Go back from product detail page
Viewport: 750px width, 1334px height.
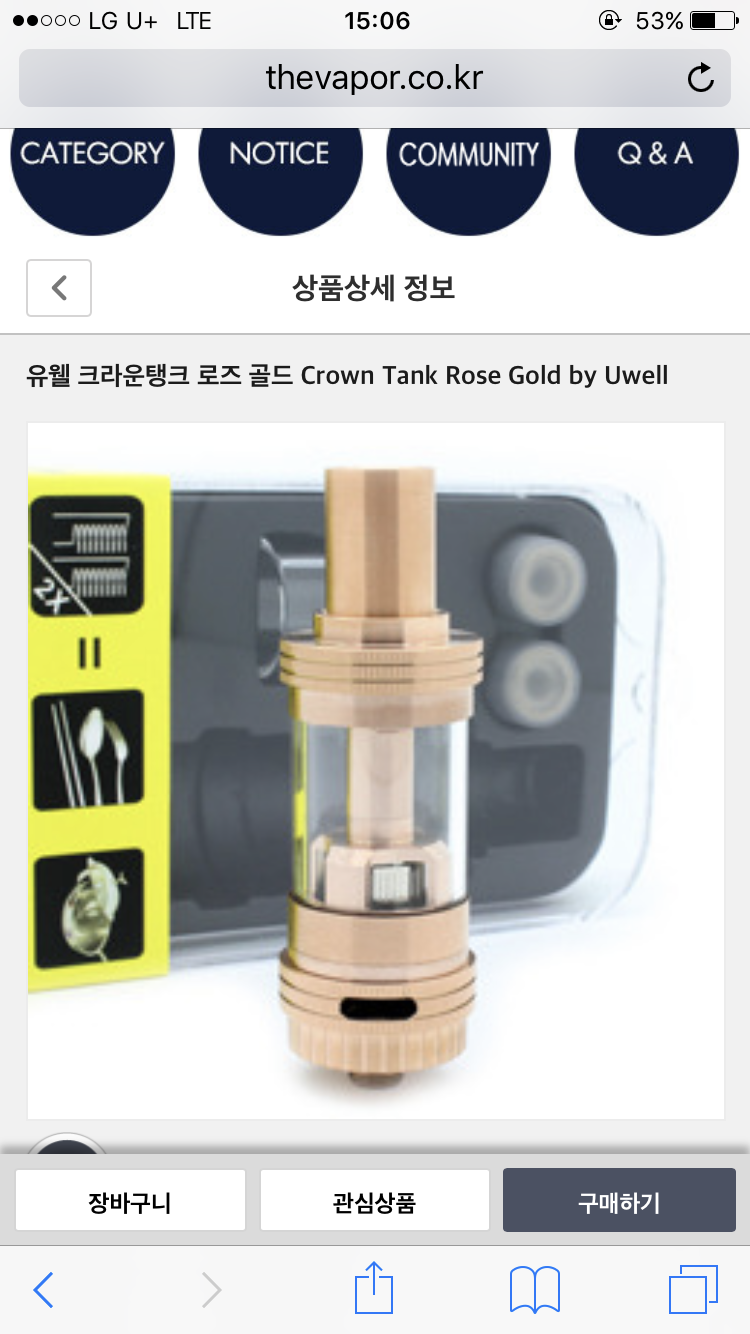[x=59, y=288]
